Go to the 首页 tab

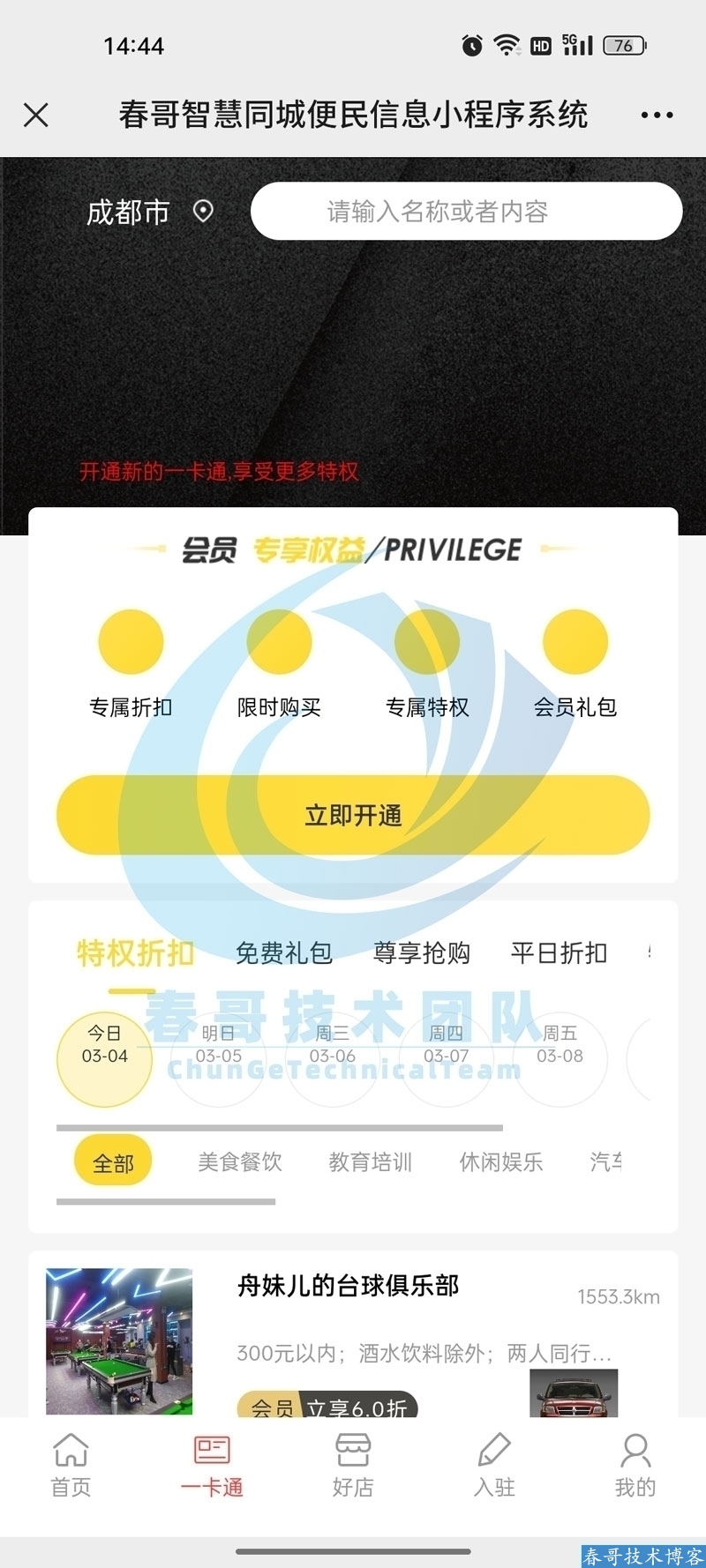pyautogui.click(x=71, y=1466)
